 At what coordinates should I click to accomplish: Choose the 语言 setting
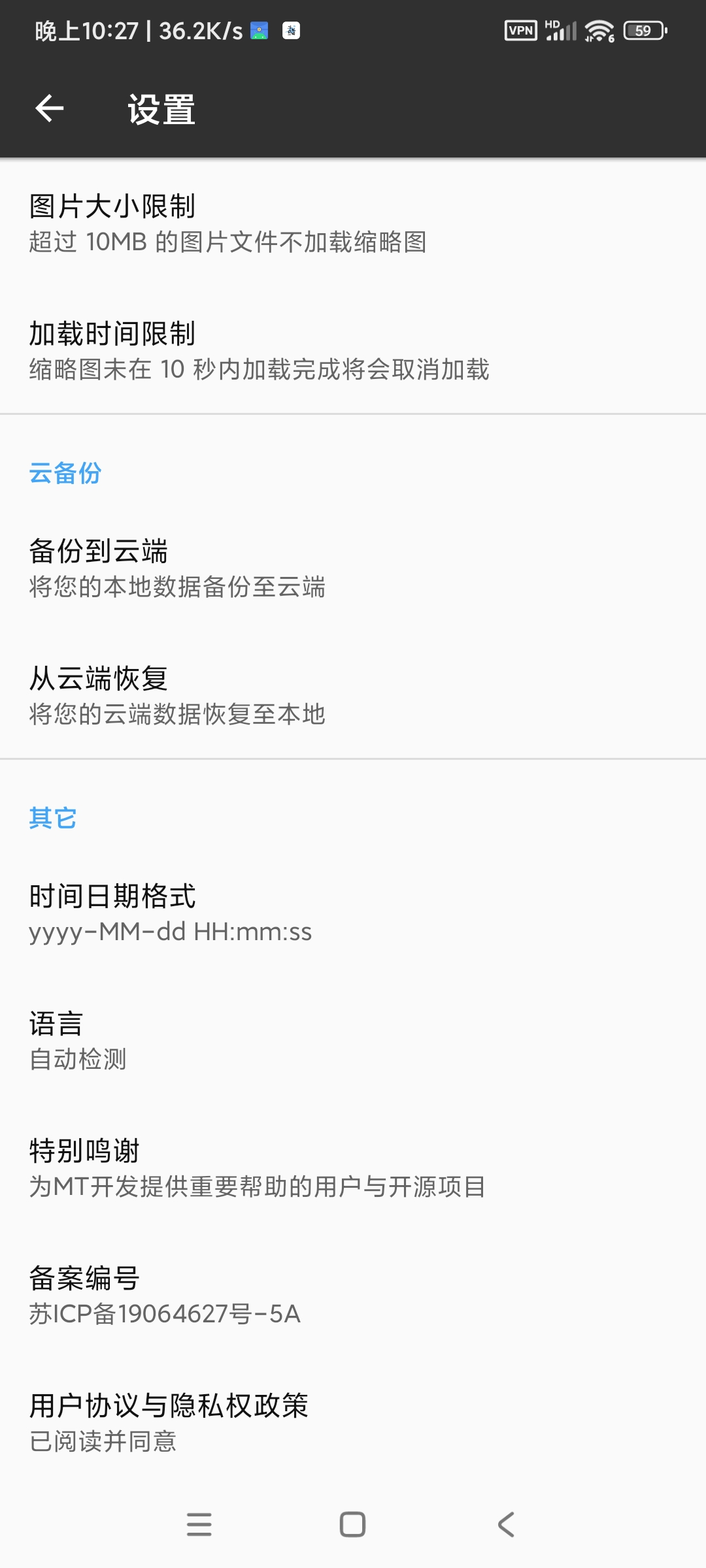pos(353,1040)
